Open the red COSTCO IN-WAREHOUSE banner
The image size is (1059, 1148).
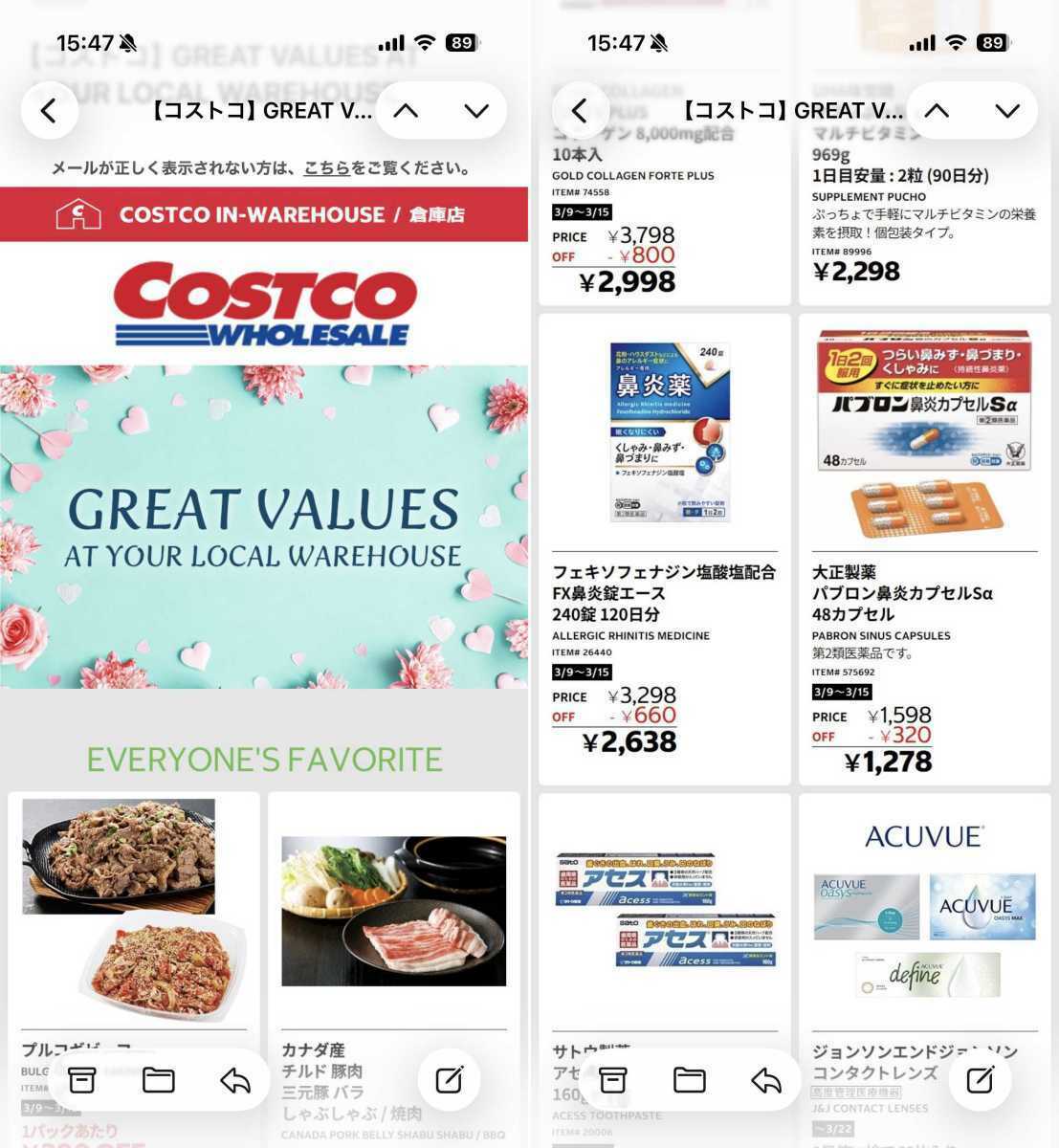(264, 214)
